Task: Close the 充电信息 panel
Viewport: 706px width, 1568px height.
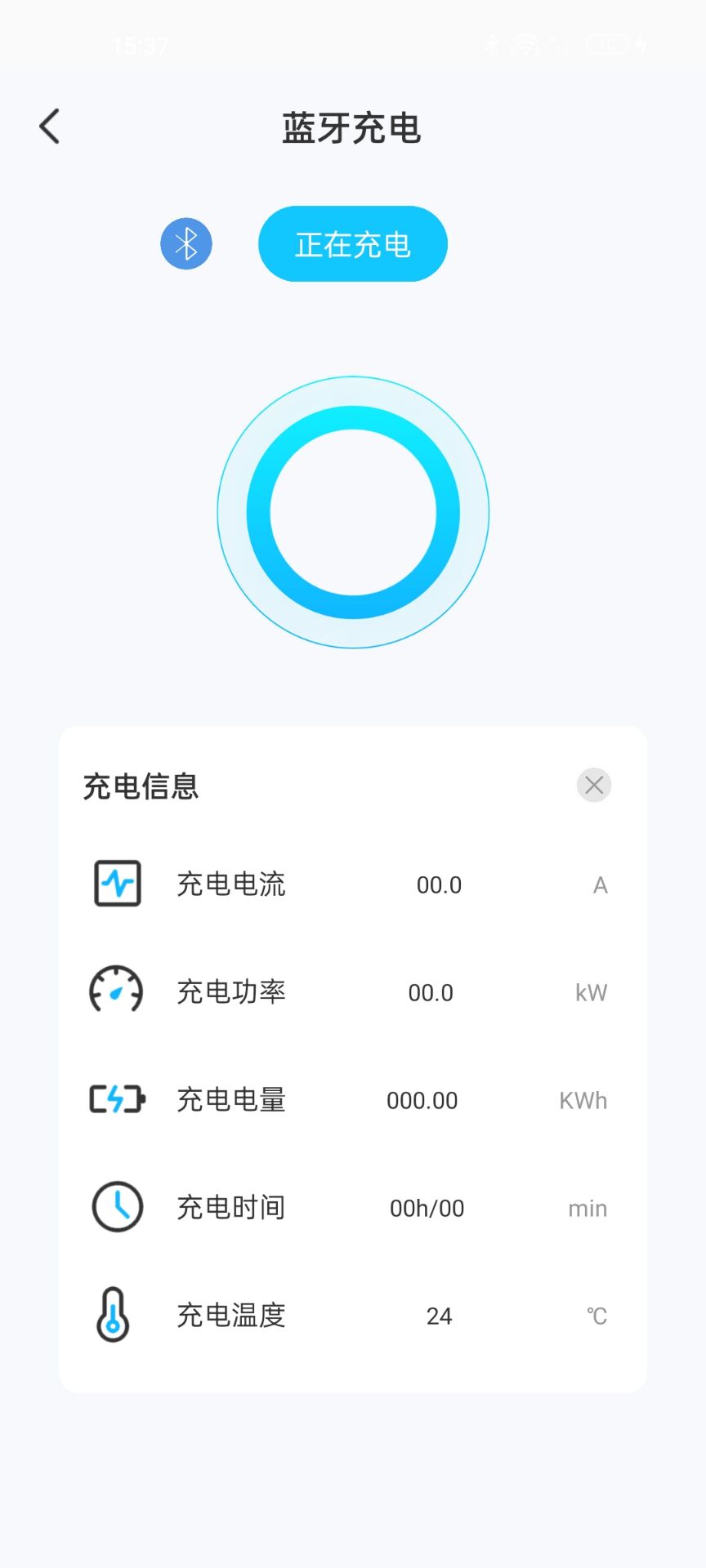Action: point(594,785)
